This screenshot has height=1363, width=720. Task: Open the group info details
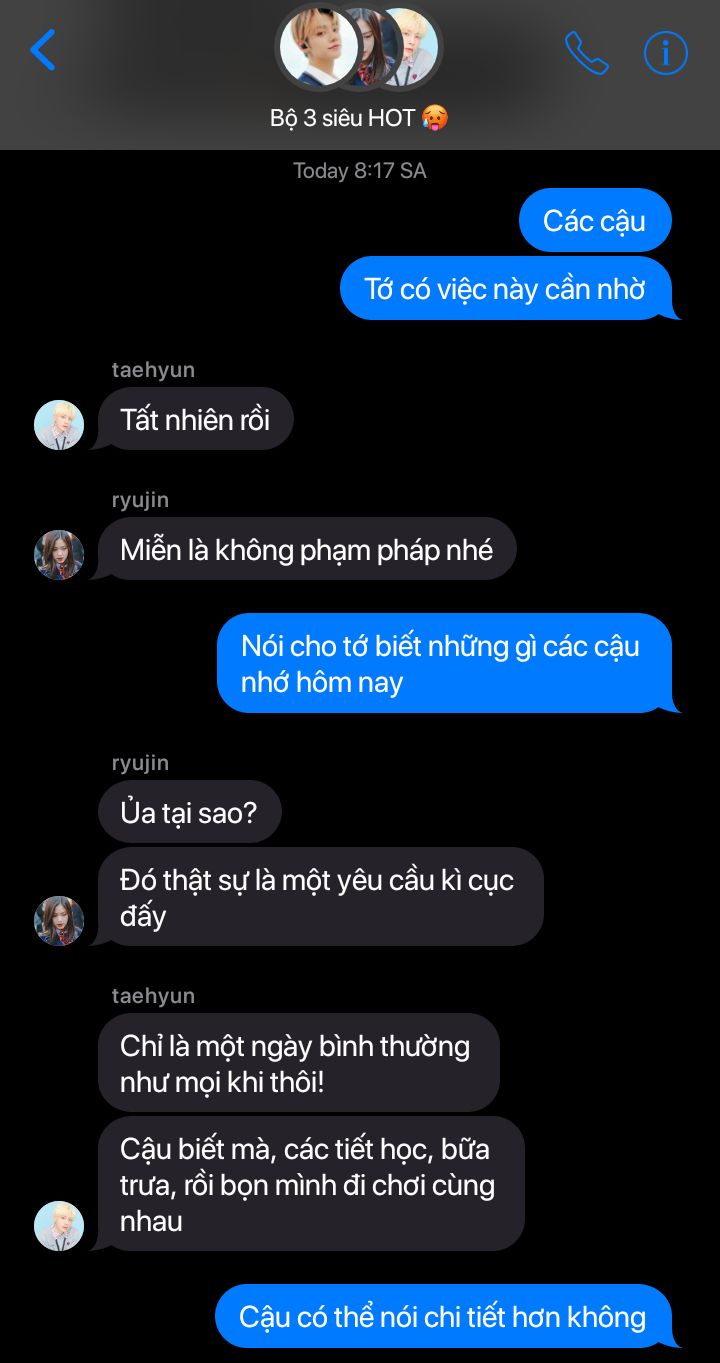[x=666, y=52]
